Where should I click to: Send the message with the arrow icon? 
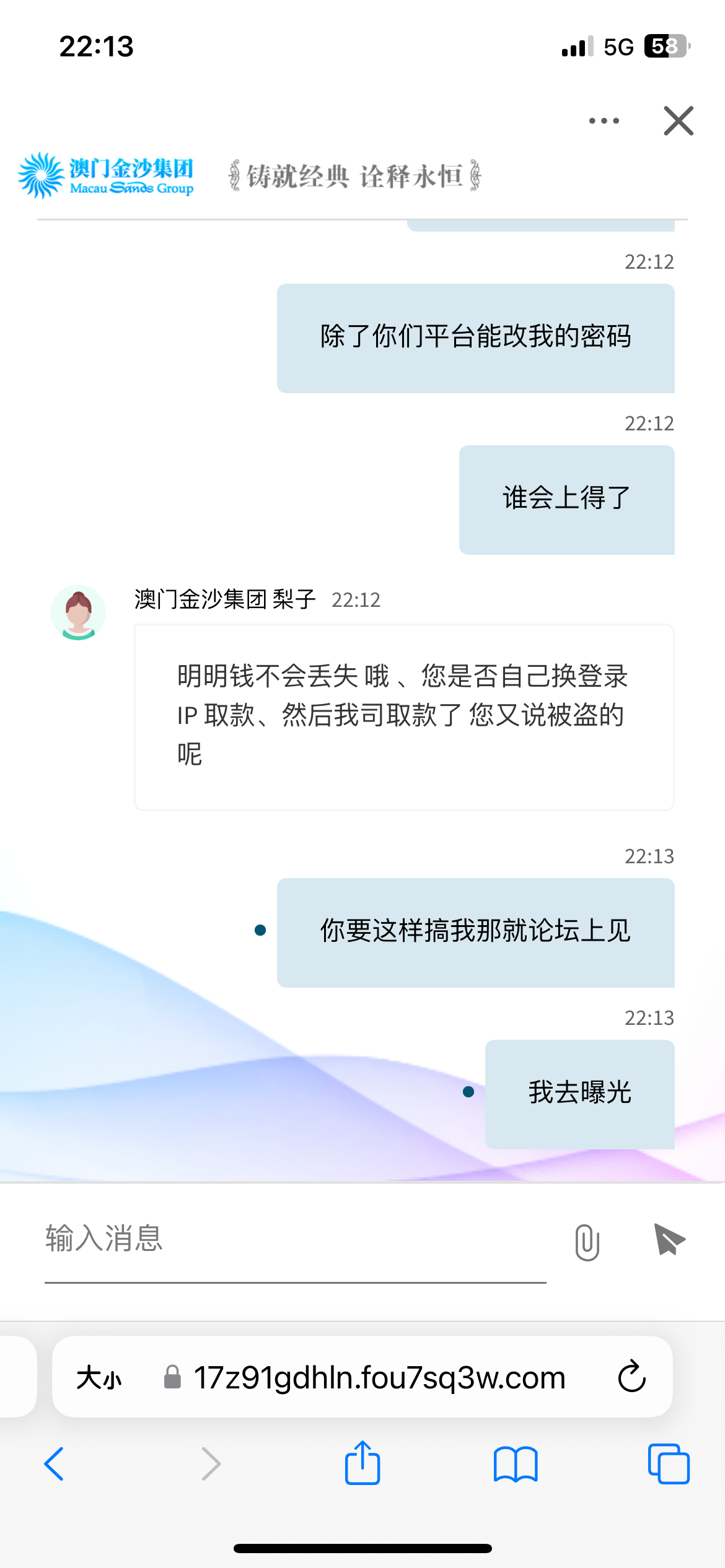669,1239
